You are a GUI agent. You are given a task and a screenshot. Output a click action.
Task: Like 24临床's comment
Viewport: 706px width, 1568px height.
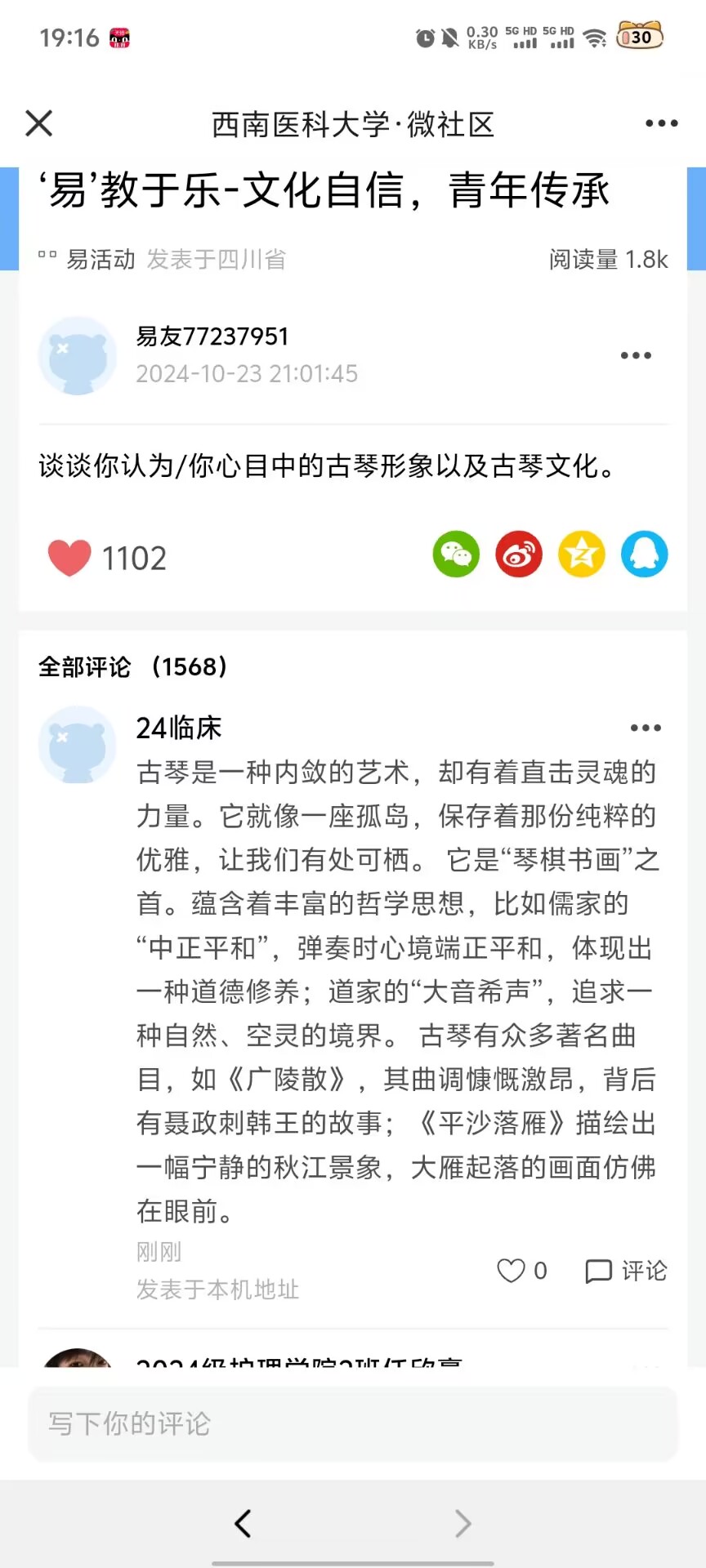512,1271
